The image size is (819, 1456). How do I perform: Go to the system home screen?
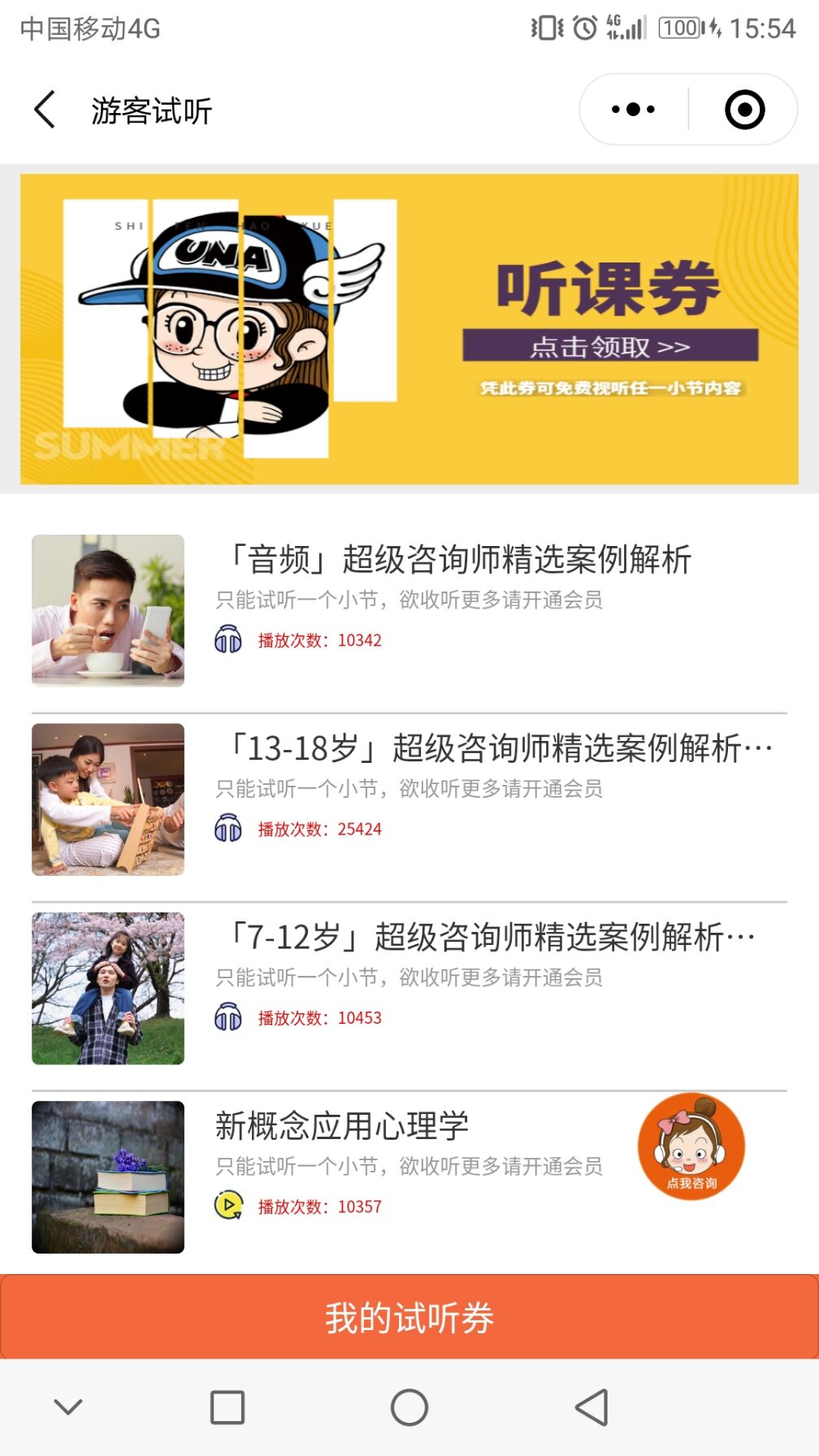tap(409, 1407)
